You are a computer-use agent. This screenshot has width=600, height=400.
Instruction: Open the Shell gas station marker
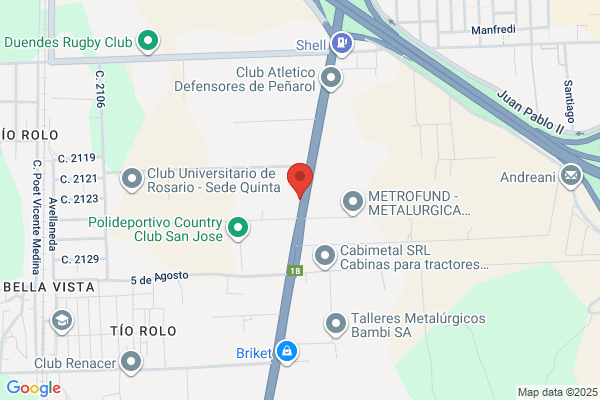(343, 43)
